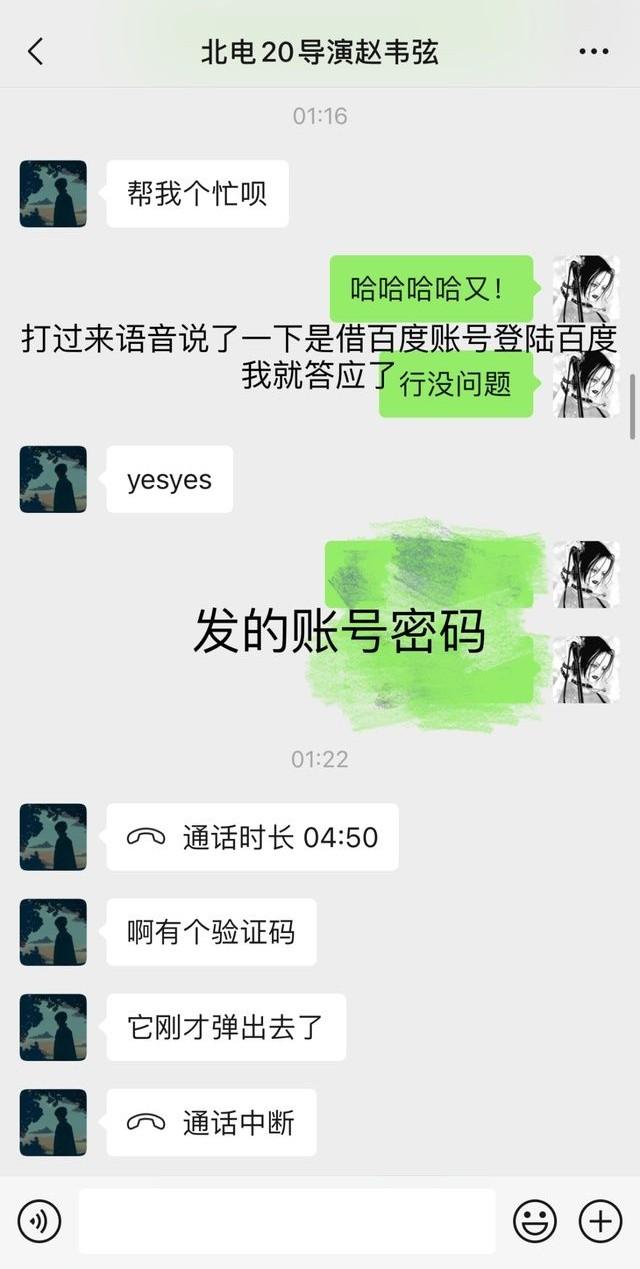The image size is (640, 1269).
Task: Tap the 通话时长 04:50 call record
Action: pos(253,837)
